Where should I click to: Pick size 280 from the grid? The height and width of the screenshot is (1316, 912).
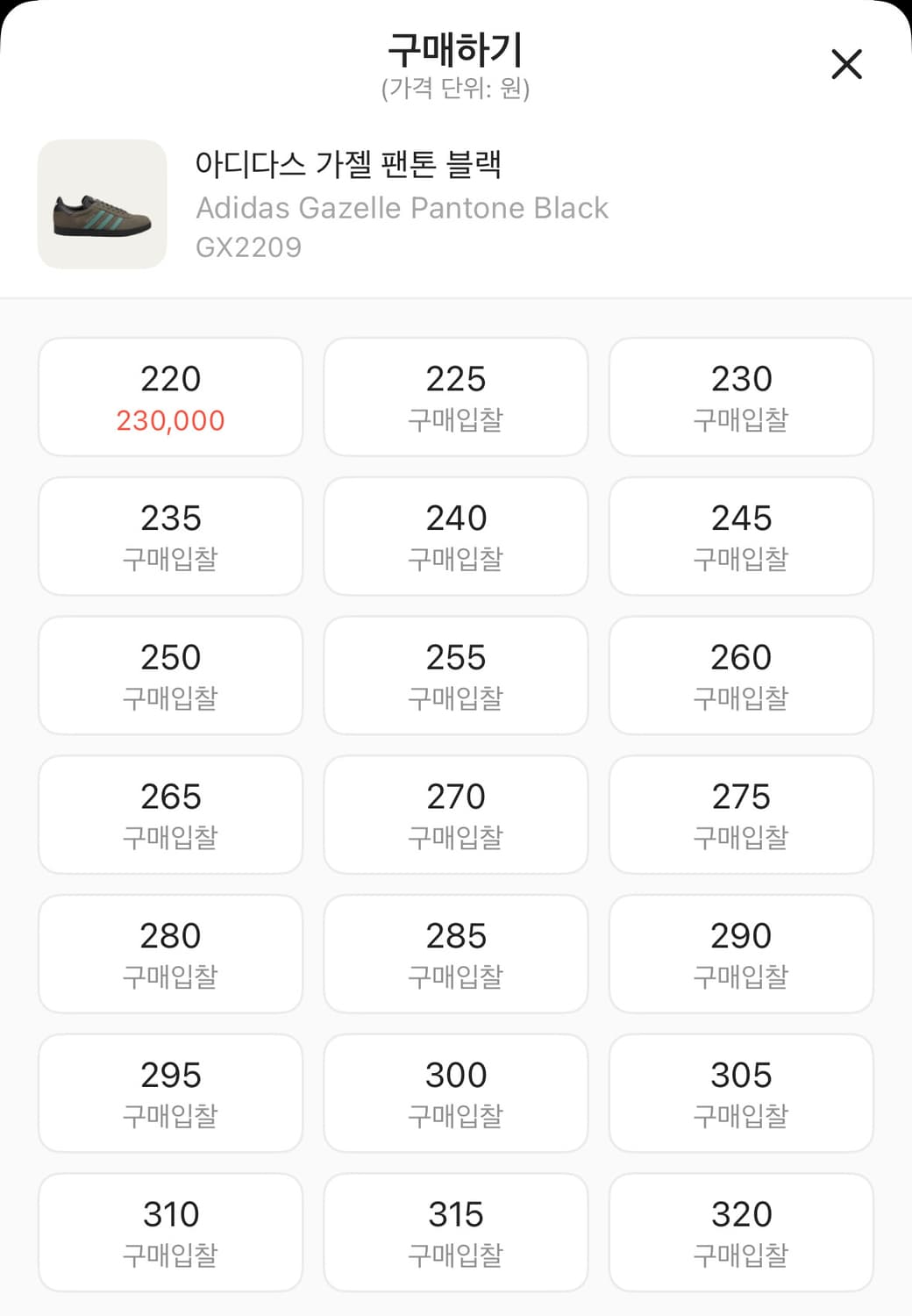click(169, 955)
